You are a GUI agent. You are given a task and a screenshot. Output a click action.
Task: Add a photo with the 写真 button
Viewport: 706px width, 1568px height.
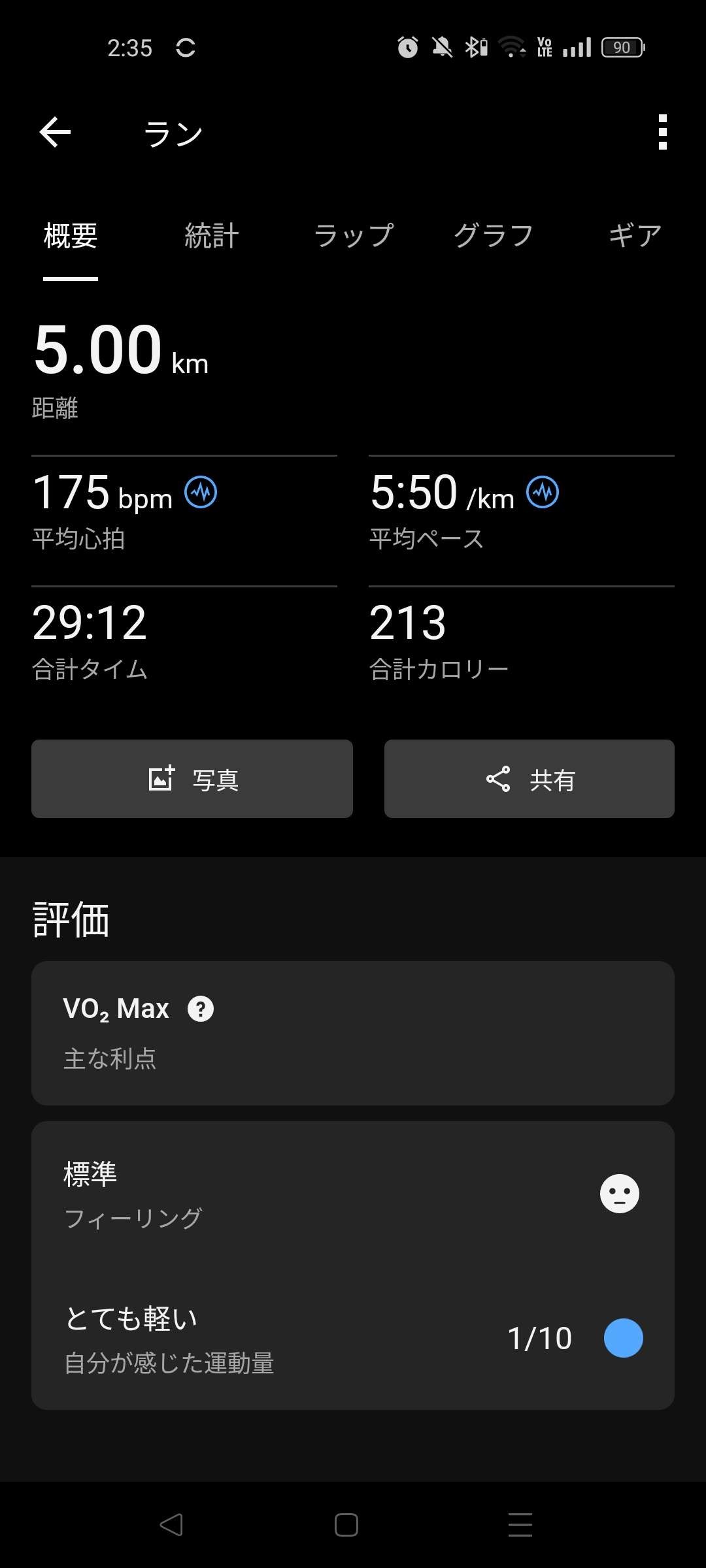[x=192, y=779]
